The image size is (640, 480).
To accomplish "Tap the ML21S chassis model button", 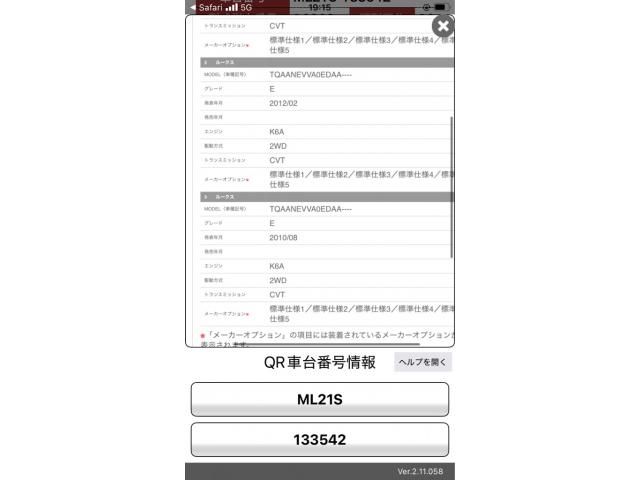I will 320,399.
